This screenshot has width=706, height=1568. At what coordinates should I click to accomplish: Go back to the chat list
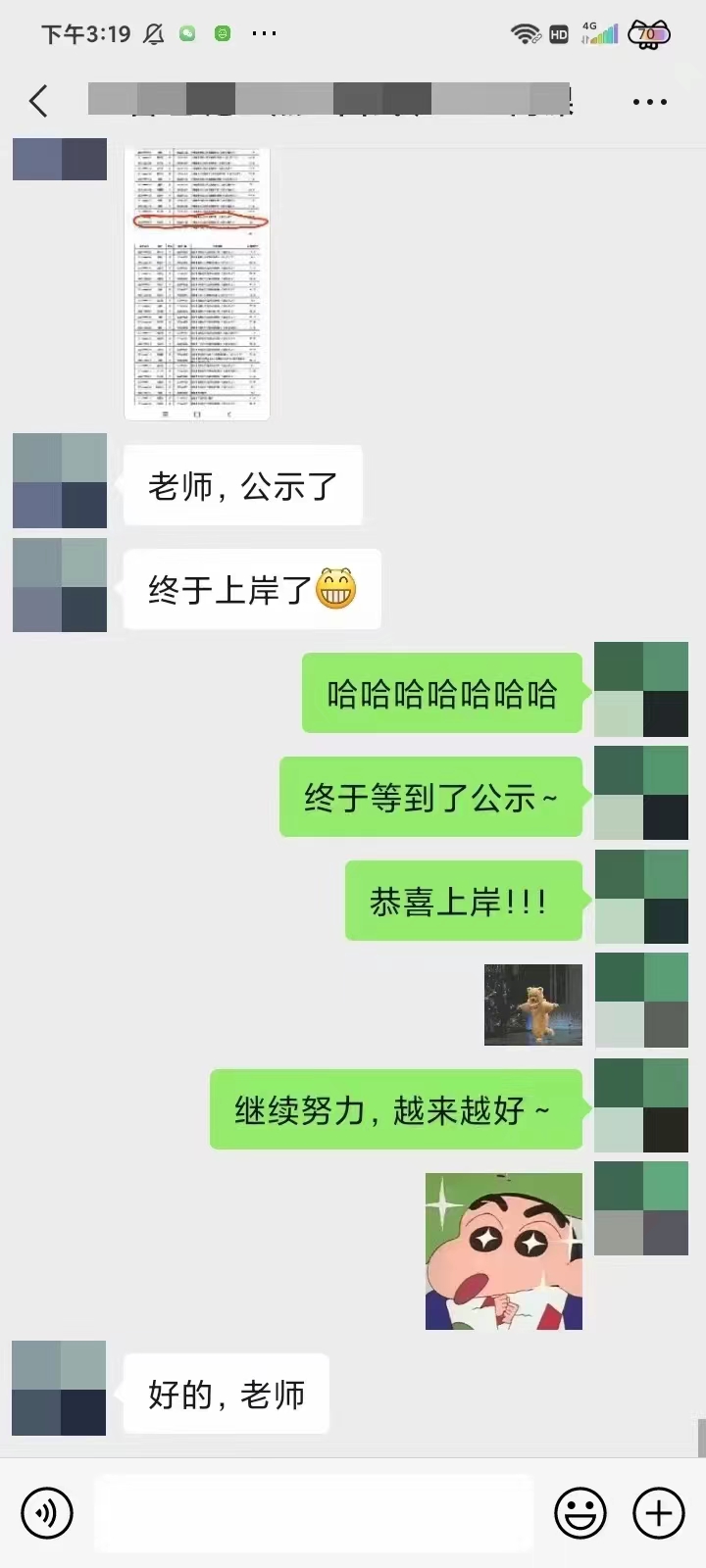coord(39,101)
